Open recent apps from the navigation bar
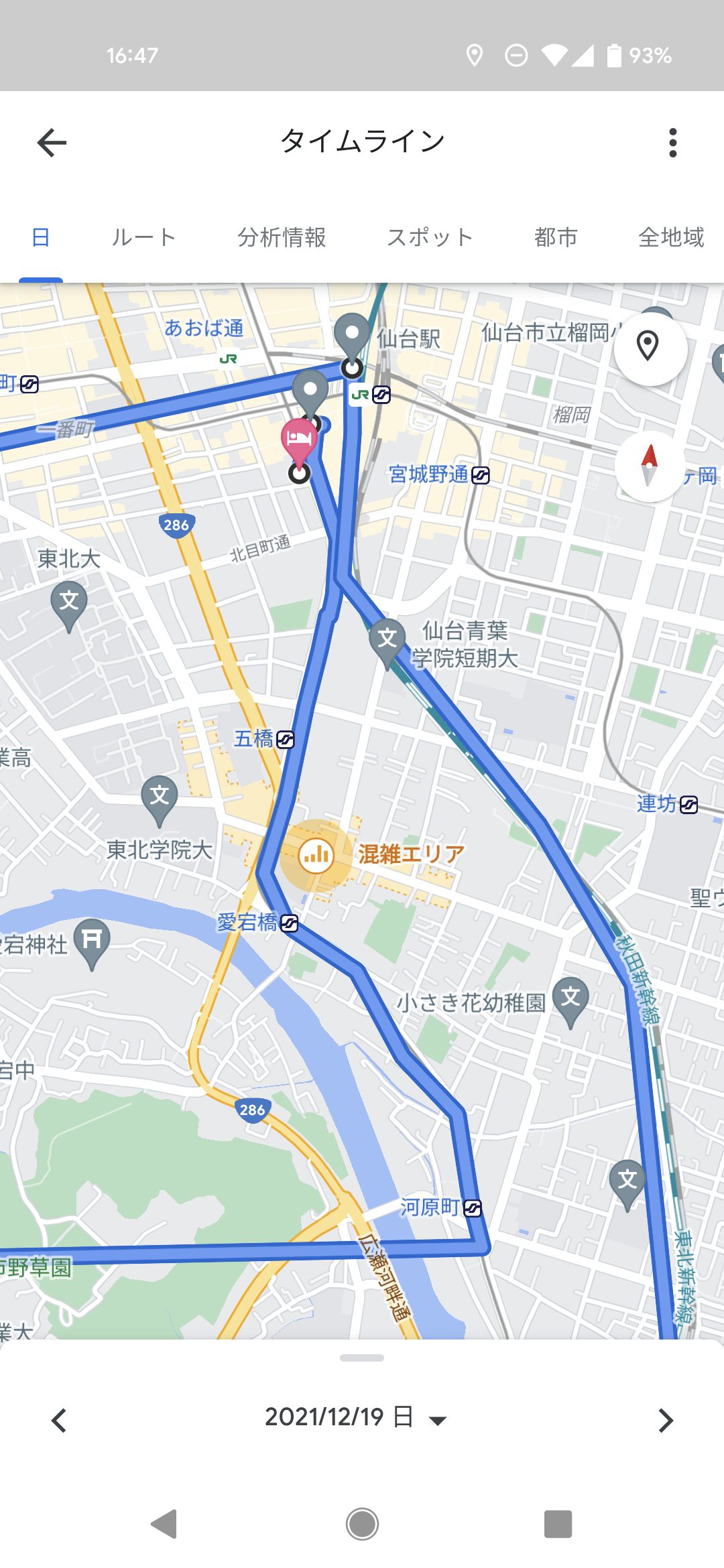The width and height of the screenshot is (724, 1568). [558, 1524]
